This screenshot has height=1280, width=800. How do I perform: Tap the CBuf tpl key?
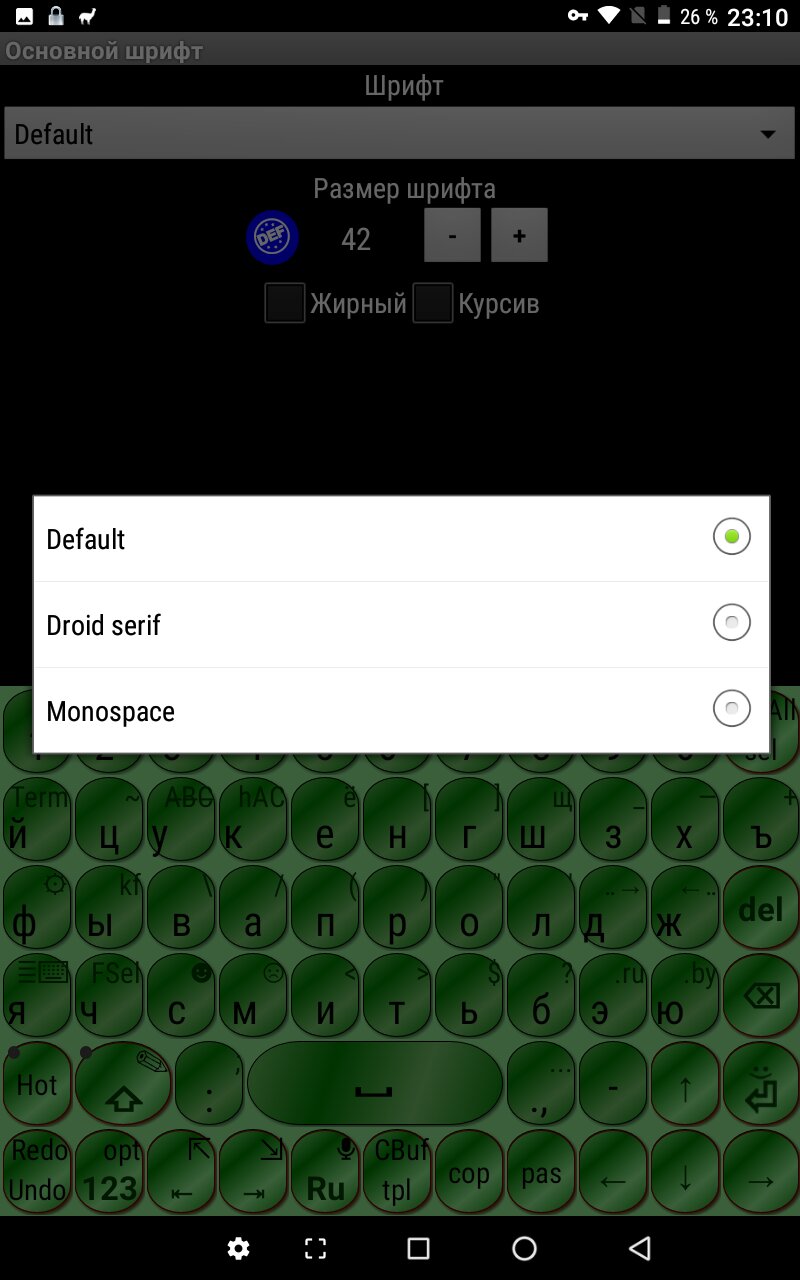pos(398,1171)
